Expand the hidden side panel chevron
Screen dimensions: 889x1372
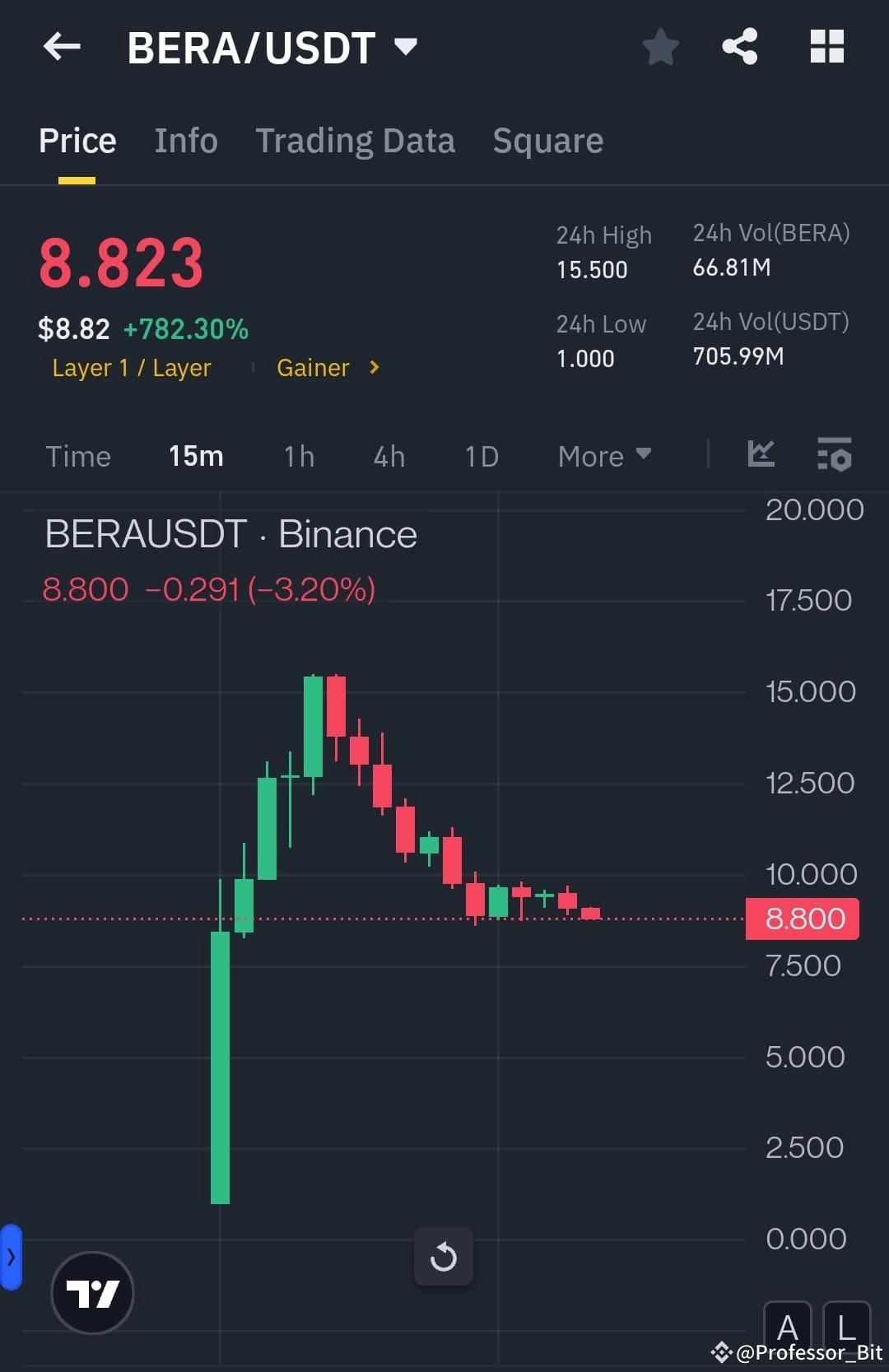(x=11, y=1257)
